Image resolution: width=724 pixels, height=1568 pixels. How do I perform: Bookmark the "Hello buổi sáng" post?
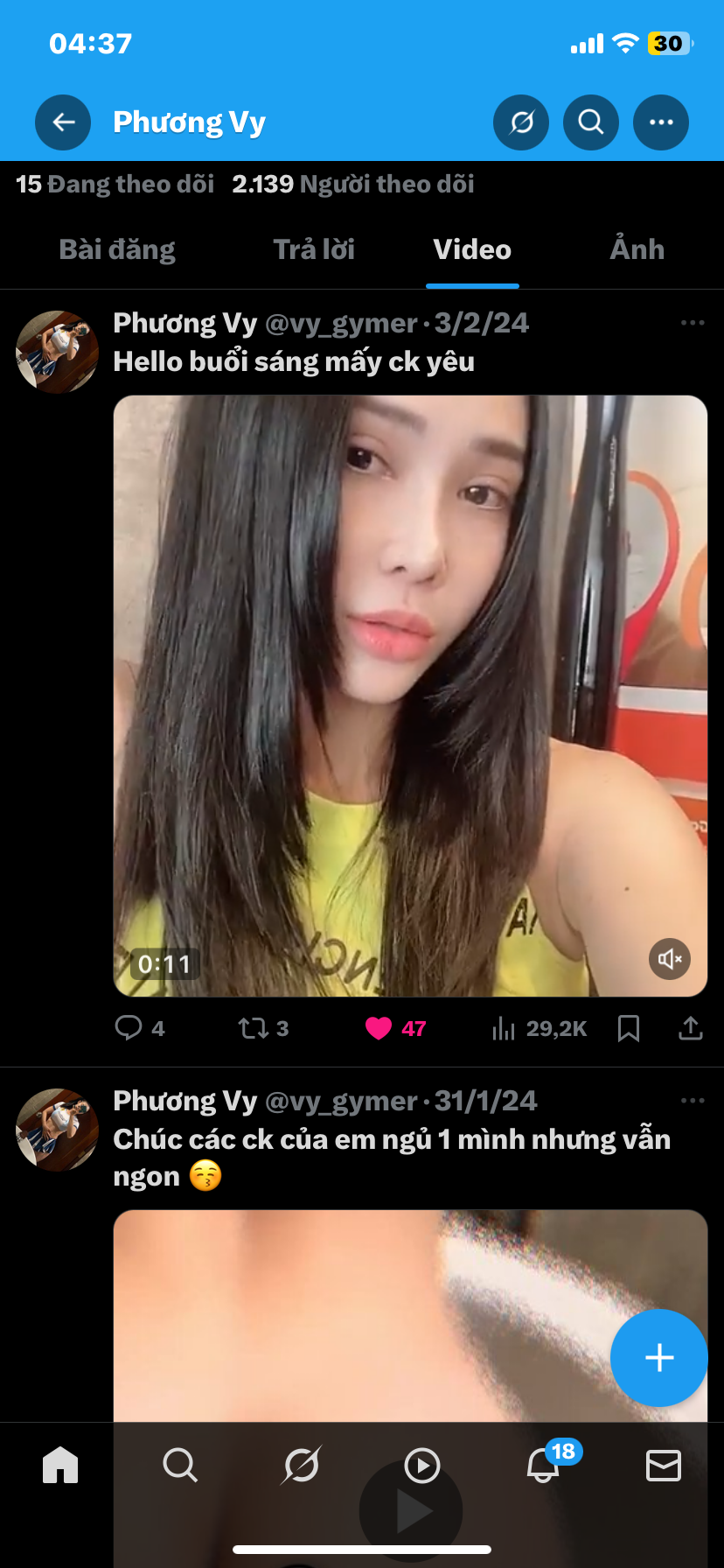(x=629, y=1028)
